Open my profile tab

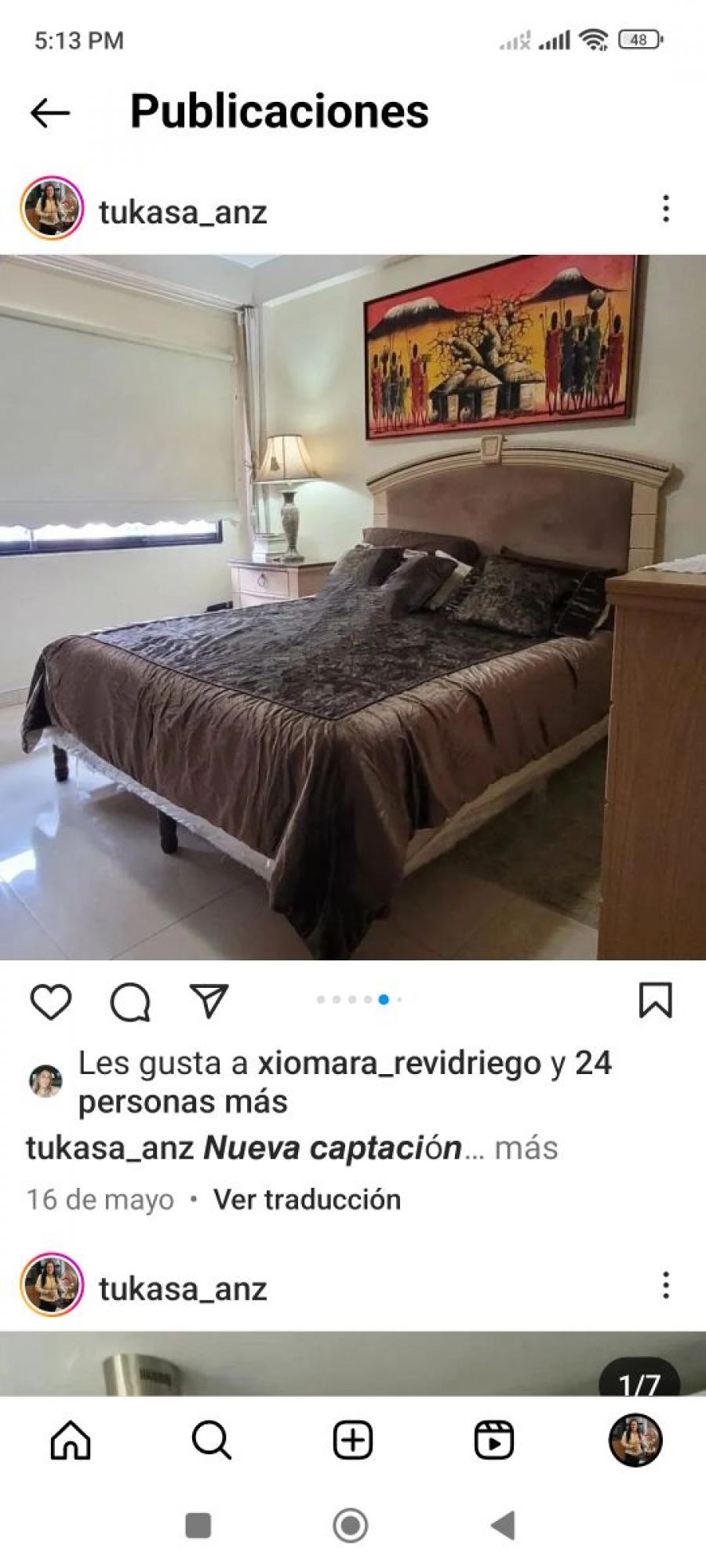point(636,1440)
